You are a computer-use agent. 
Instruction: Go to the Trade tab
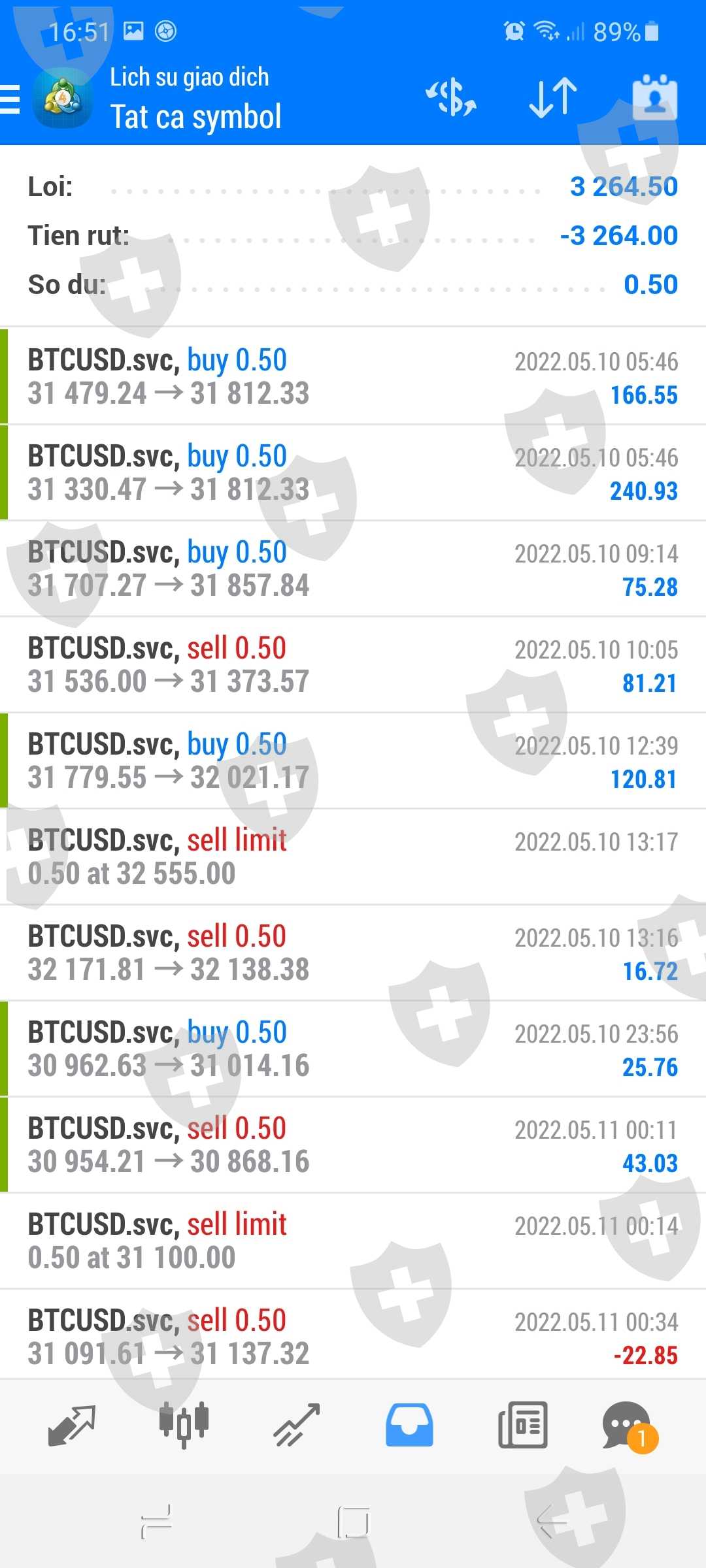[x=296, y=1425]
